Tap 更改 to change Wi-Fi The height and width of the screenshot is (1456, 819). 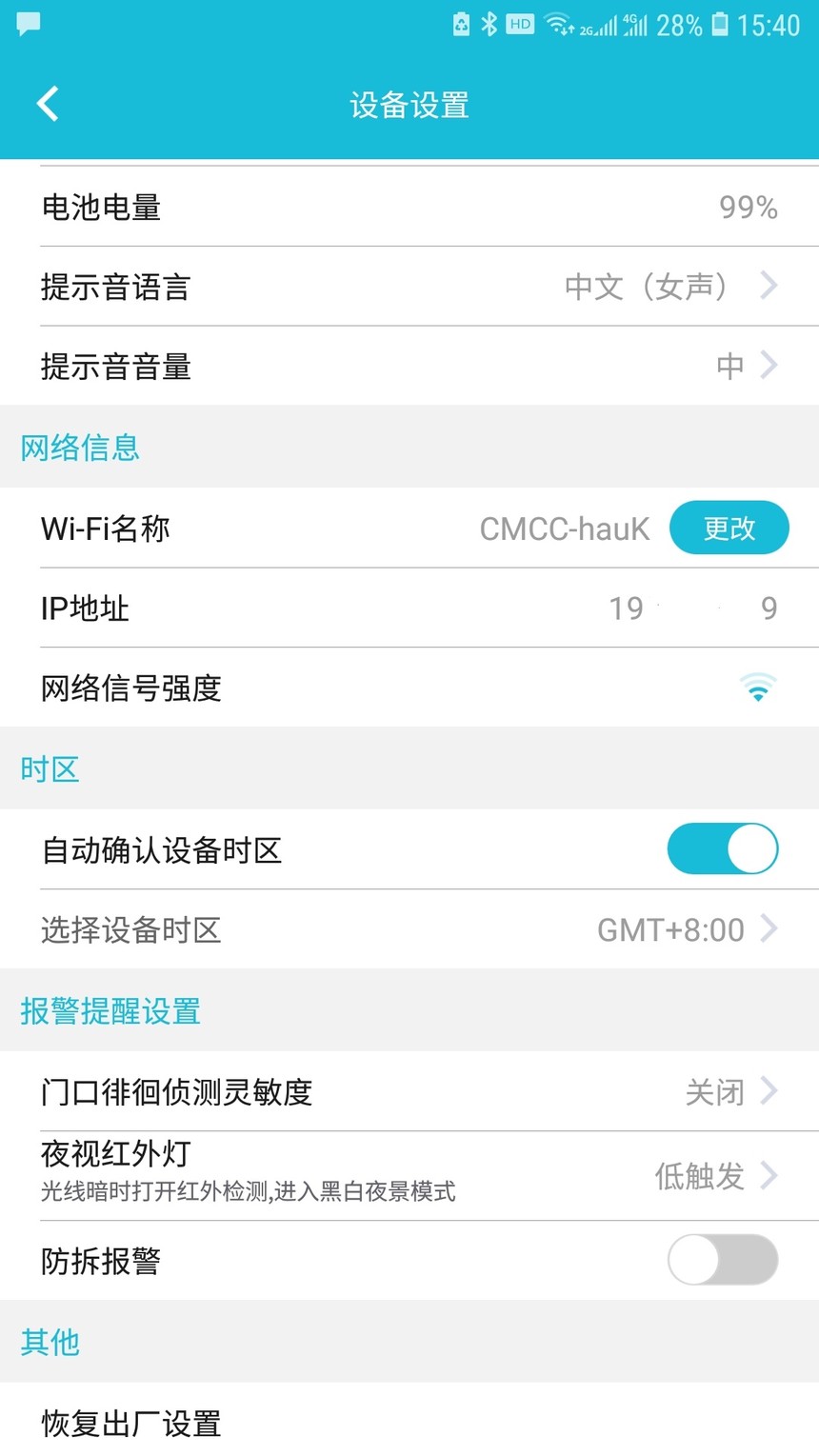pyautogui.click(x=729, y=528)
